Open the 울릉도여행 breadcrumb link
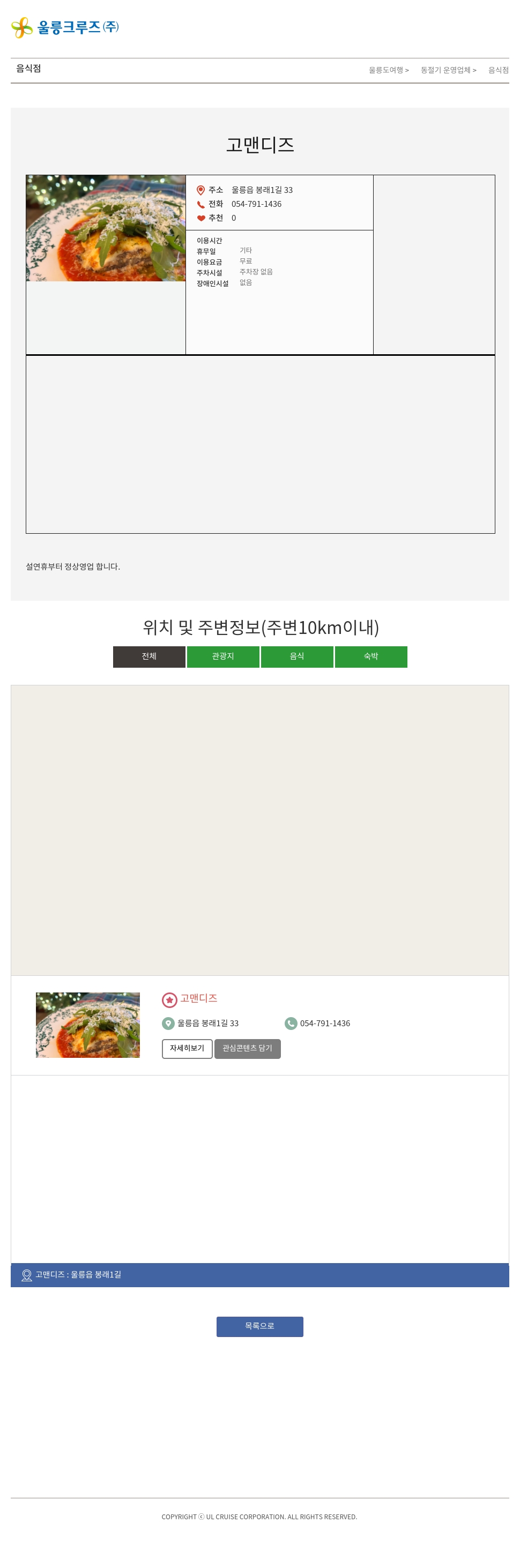The image size is (520, 1568). 388,71
